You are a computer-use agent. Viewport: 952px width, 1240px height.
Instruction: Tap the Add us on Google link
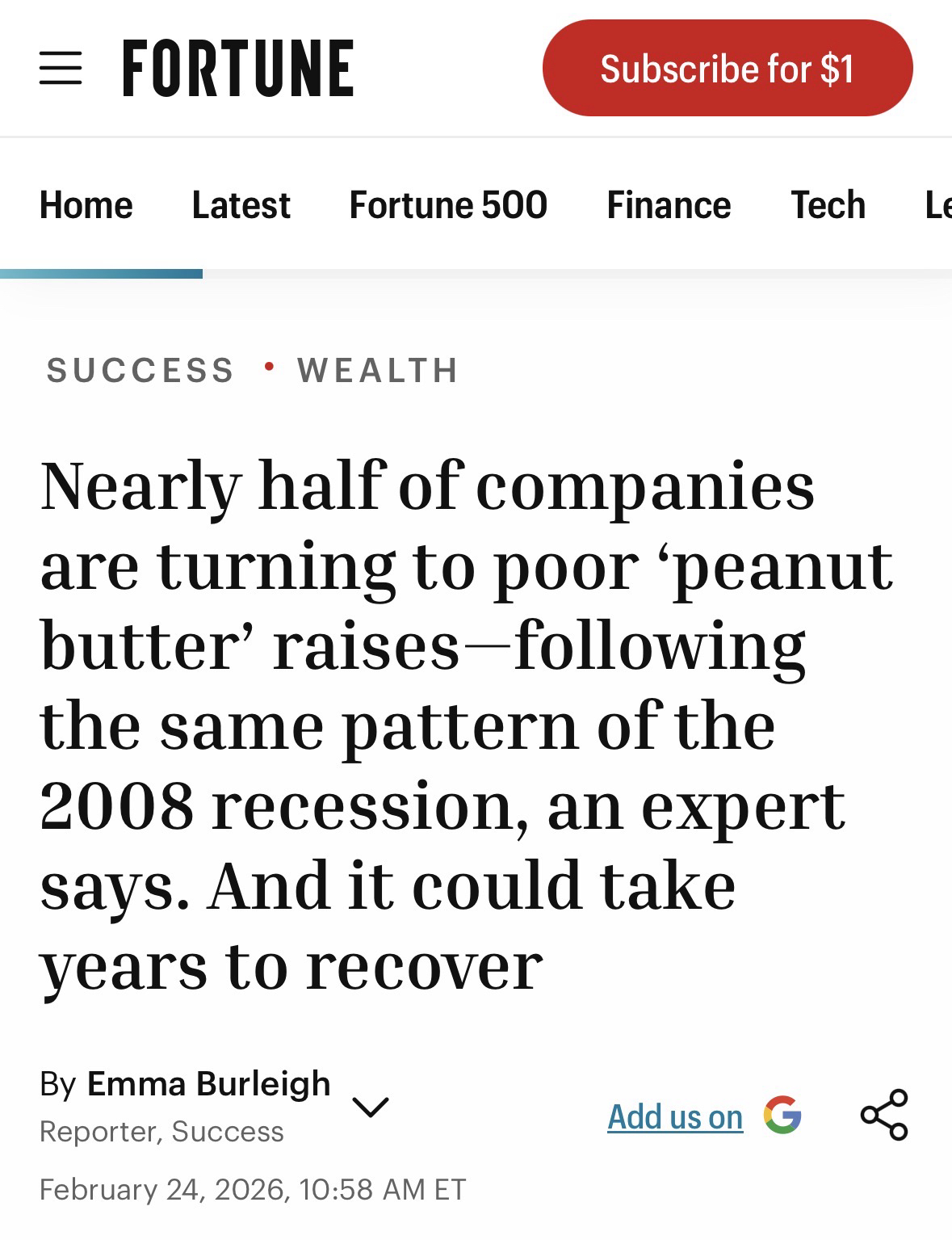click(702, 1116)
